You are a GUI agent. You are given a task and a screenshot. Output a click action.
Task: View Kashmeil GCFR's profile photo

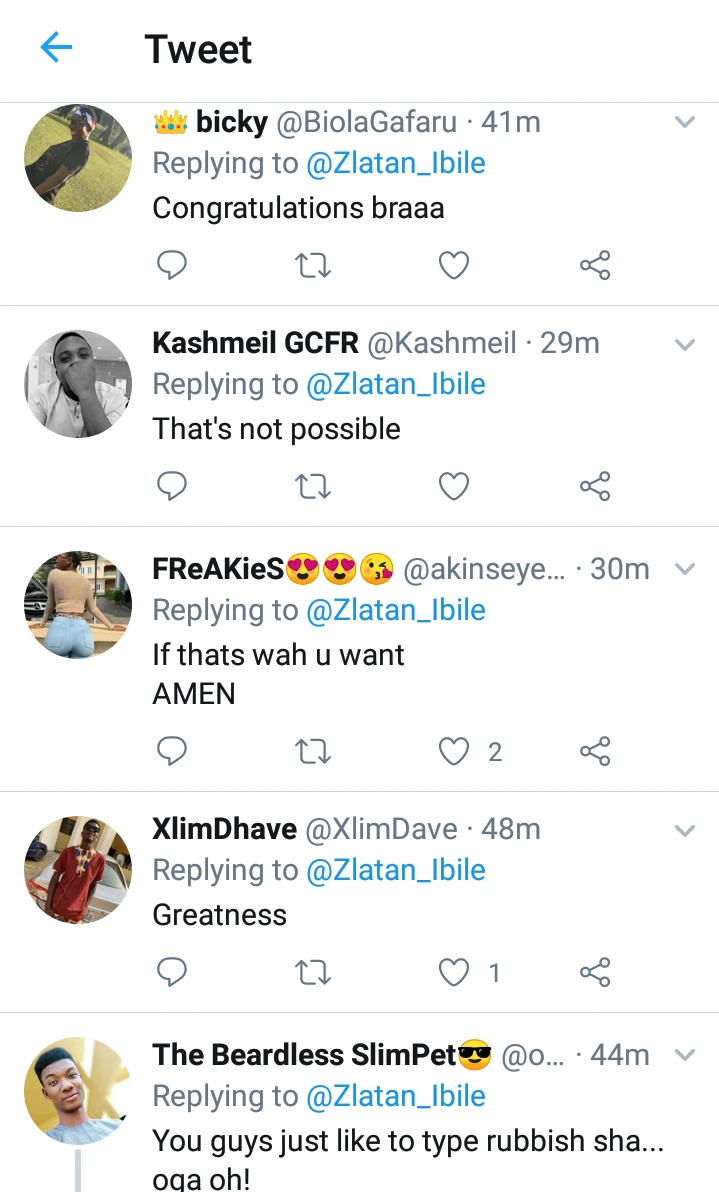click(x=77, y=384)
